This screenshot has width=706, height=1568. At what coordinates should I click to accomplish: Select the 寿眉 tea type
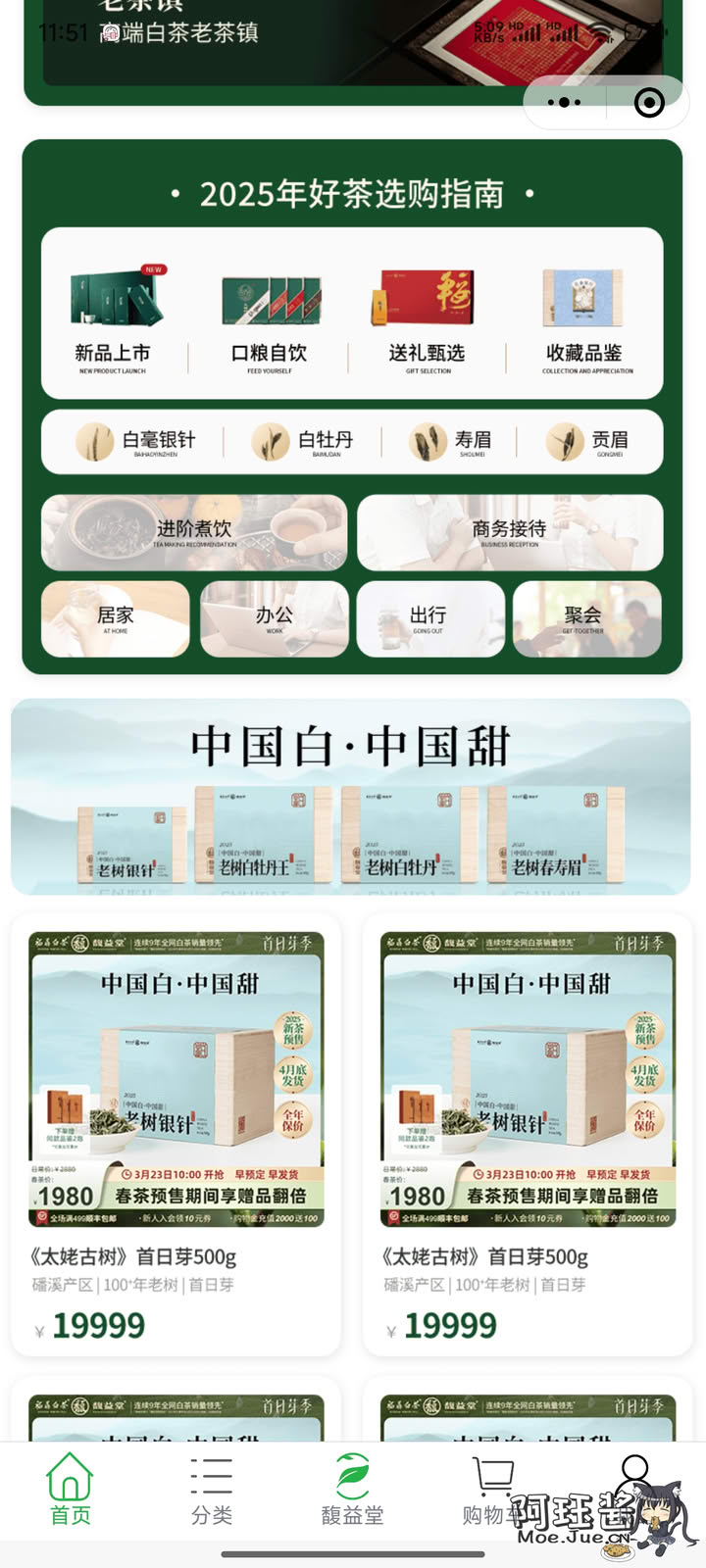coord(451,442)
